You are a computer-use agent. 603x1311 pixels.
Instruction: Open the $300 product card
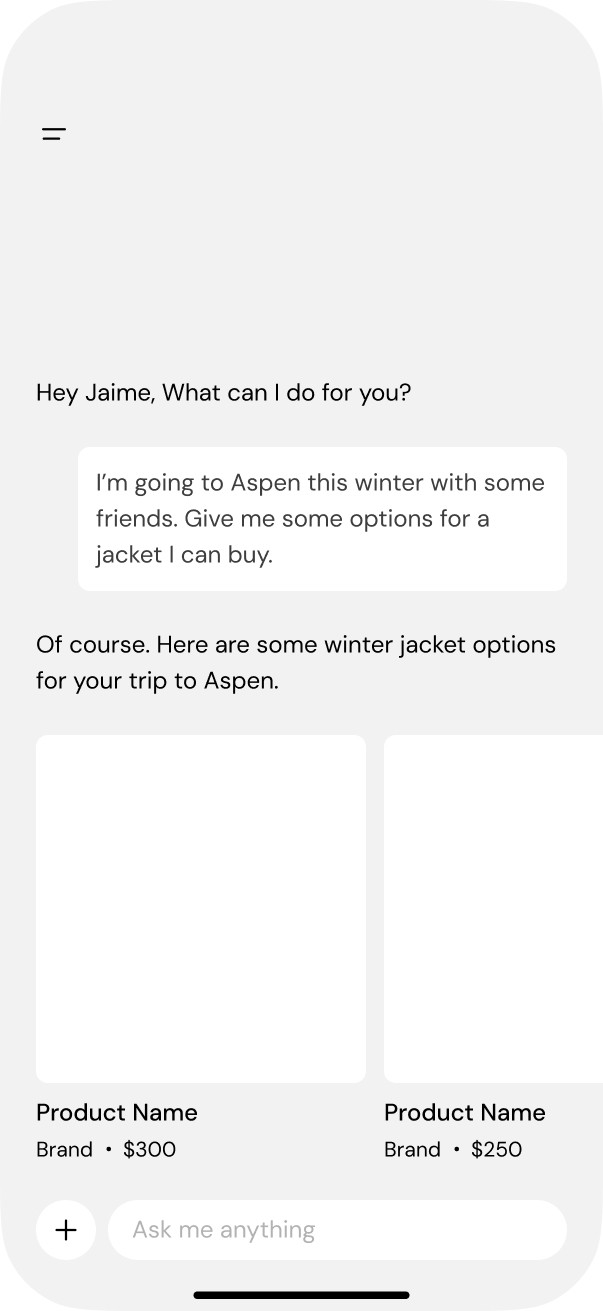pyautogui.click(x=200, y=908)
